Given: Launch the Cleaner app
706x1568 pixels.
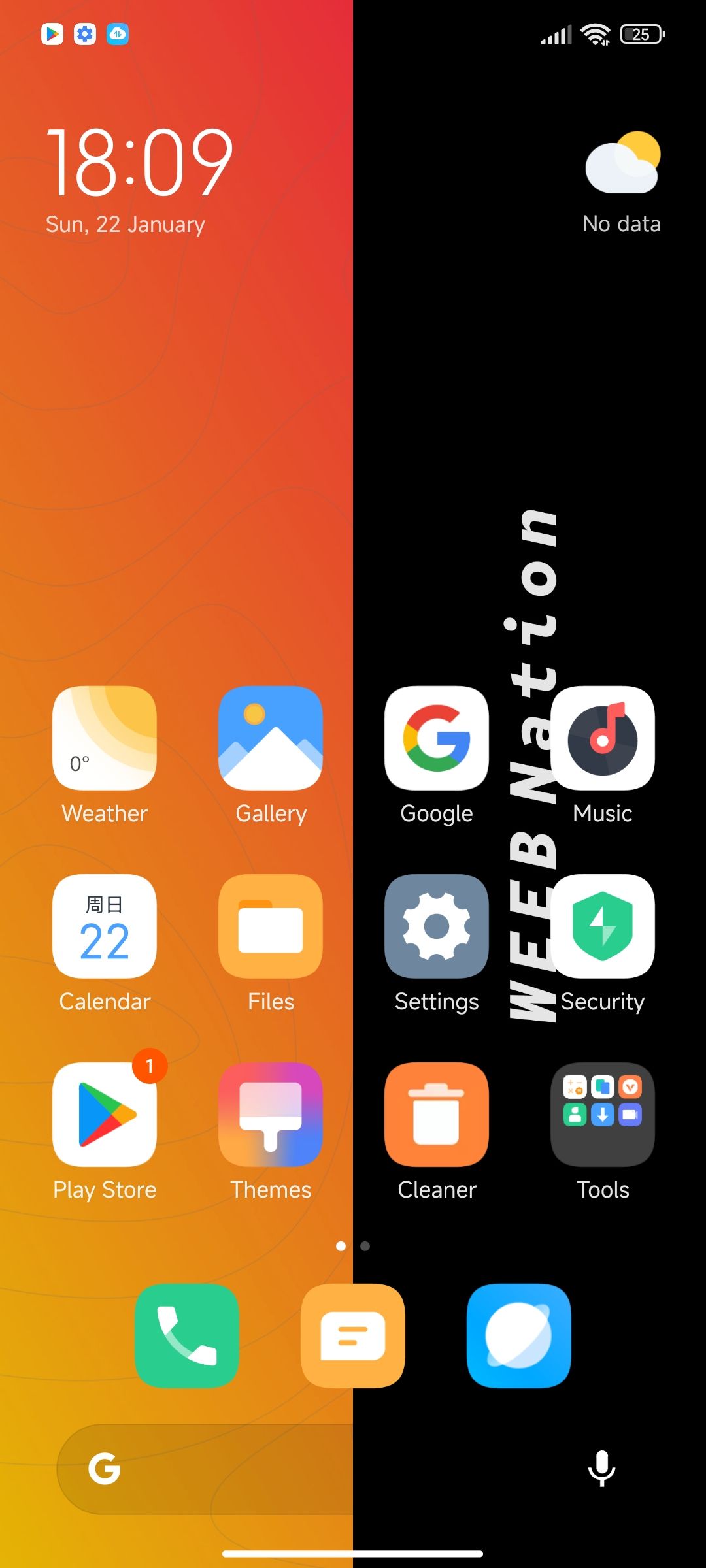Looking at the screenshot, I should pyautogui.click(x=437, y=1115).
